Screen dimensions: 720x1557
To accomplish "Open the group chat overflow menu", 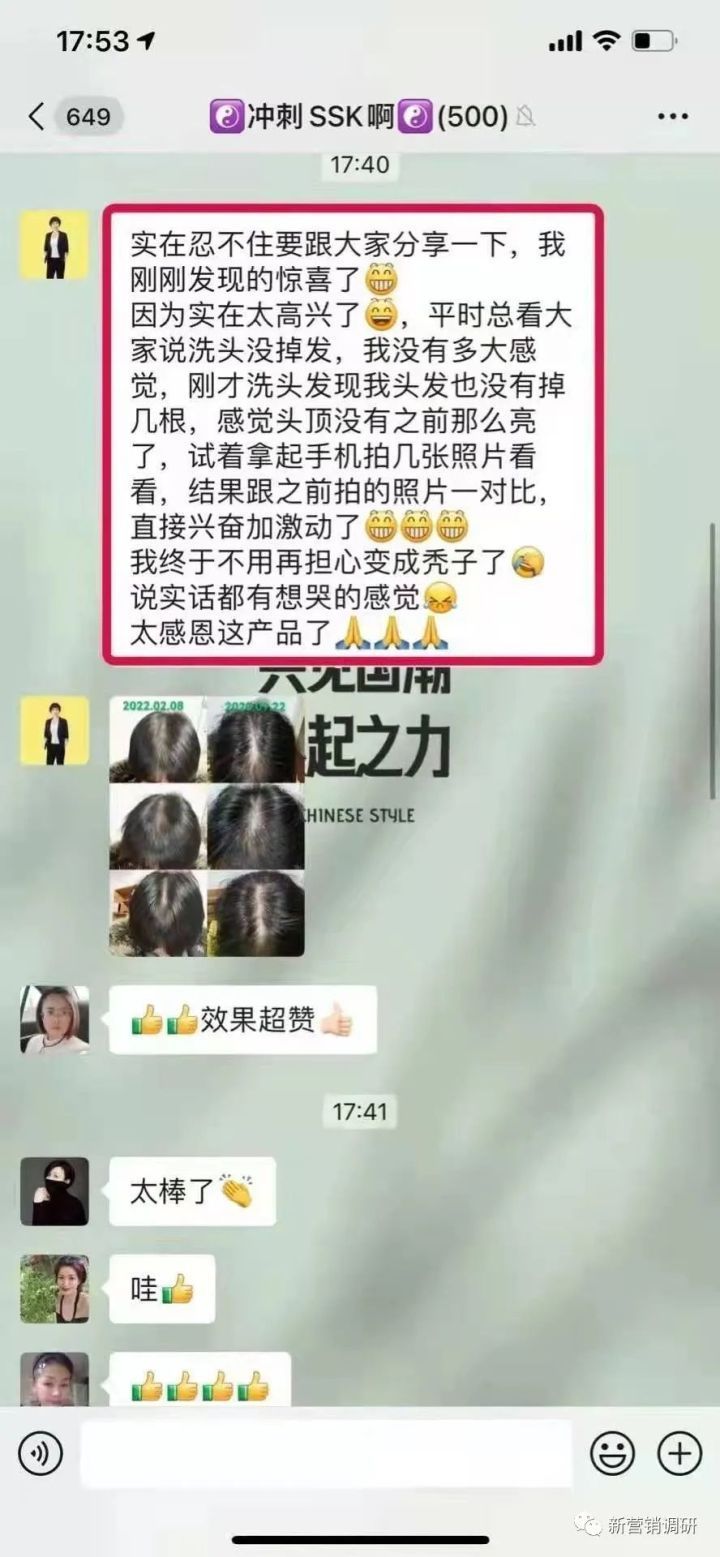I will (x=672, y=117).
